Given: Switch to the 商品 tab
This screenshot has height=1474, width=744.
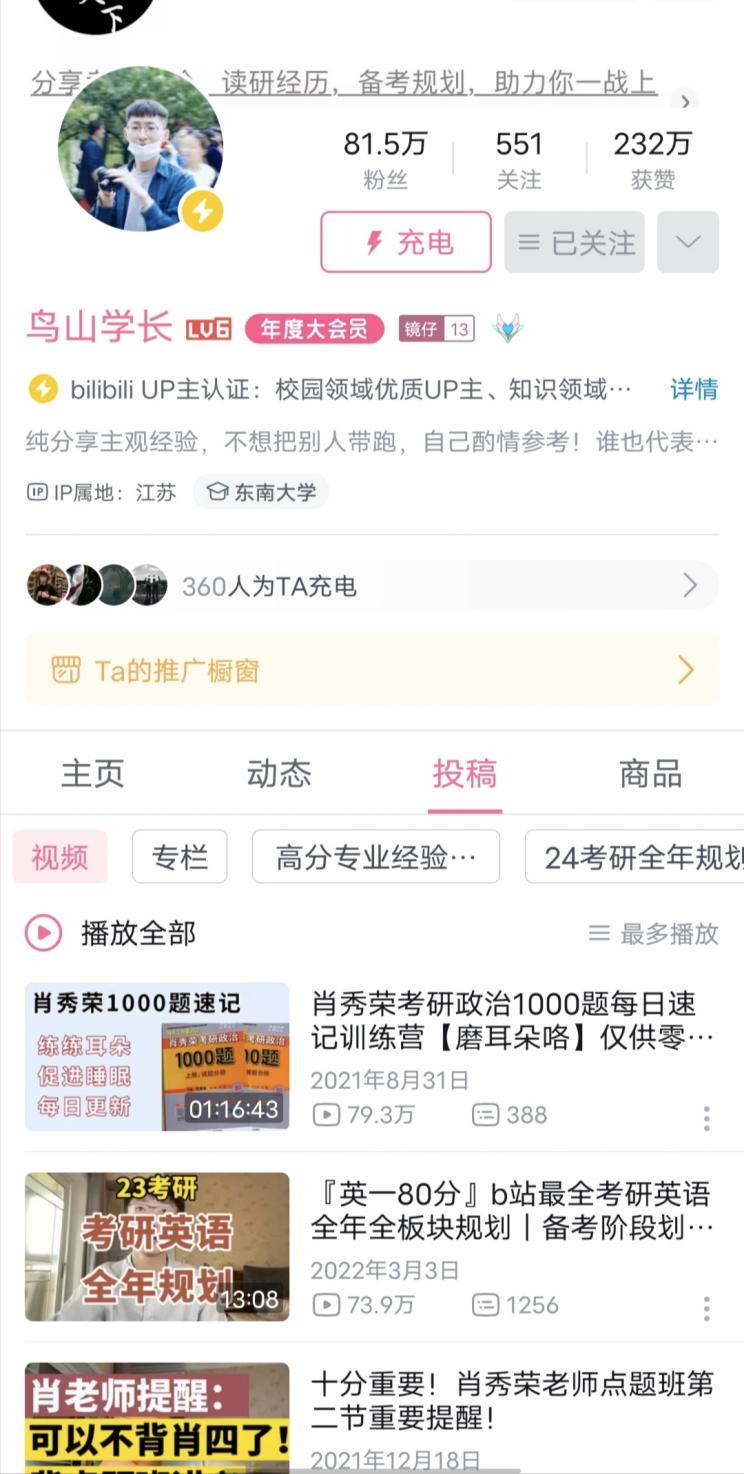Looking at the screenshot, I should [x=651, y=774].
